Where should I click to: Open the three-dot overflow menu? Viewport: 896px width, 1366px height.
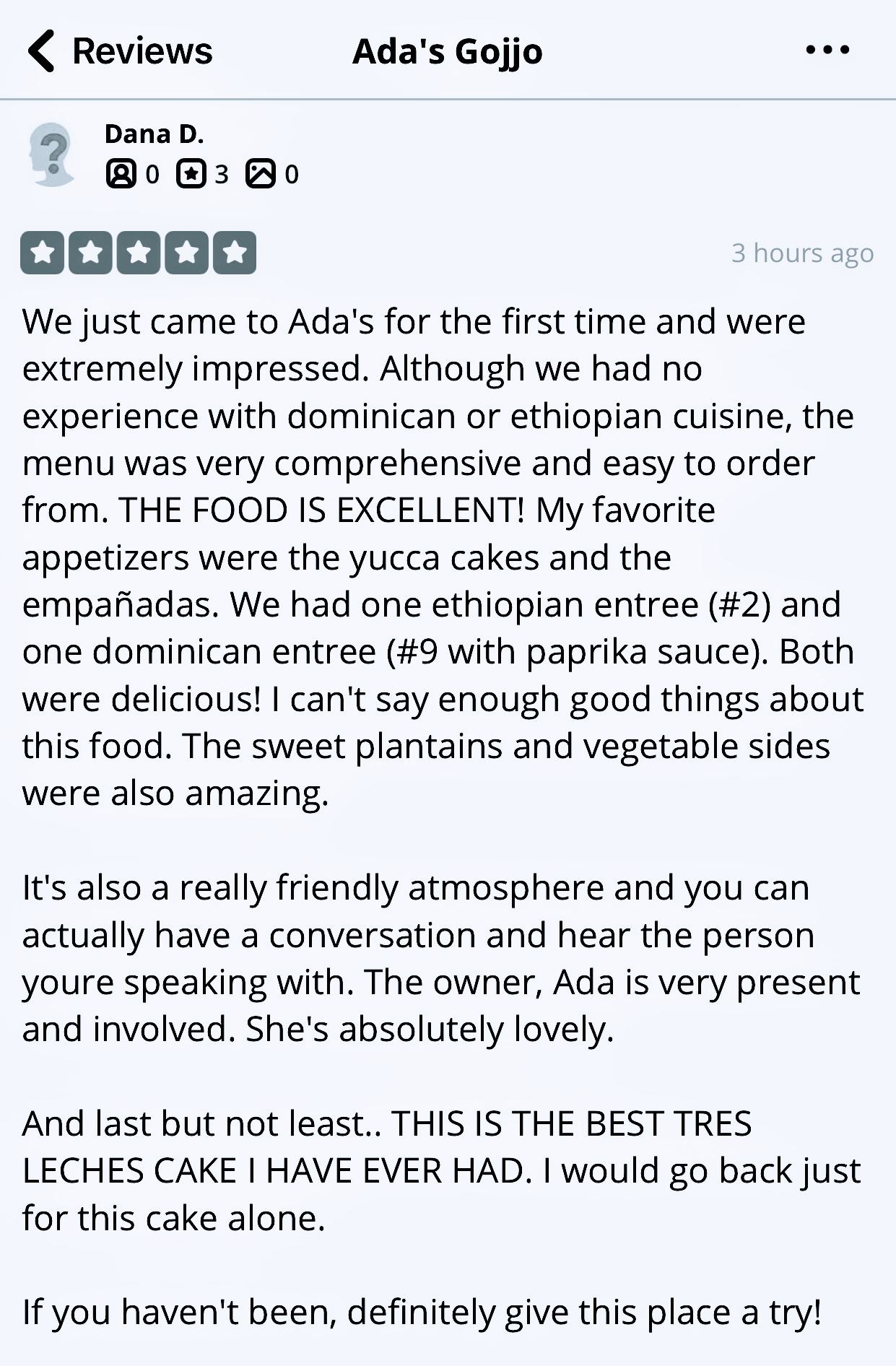(x=827, y=50)
